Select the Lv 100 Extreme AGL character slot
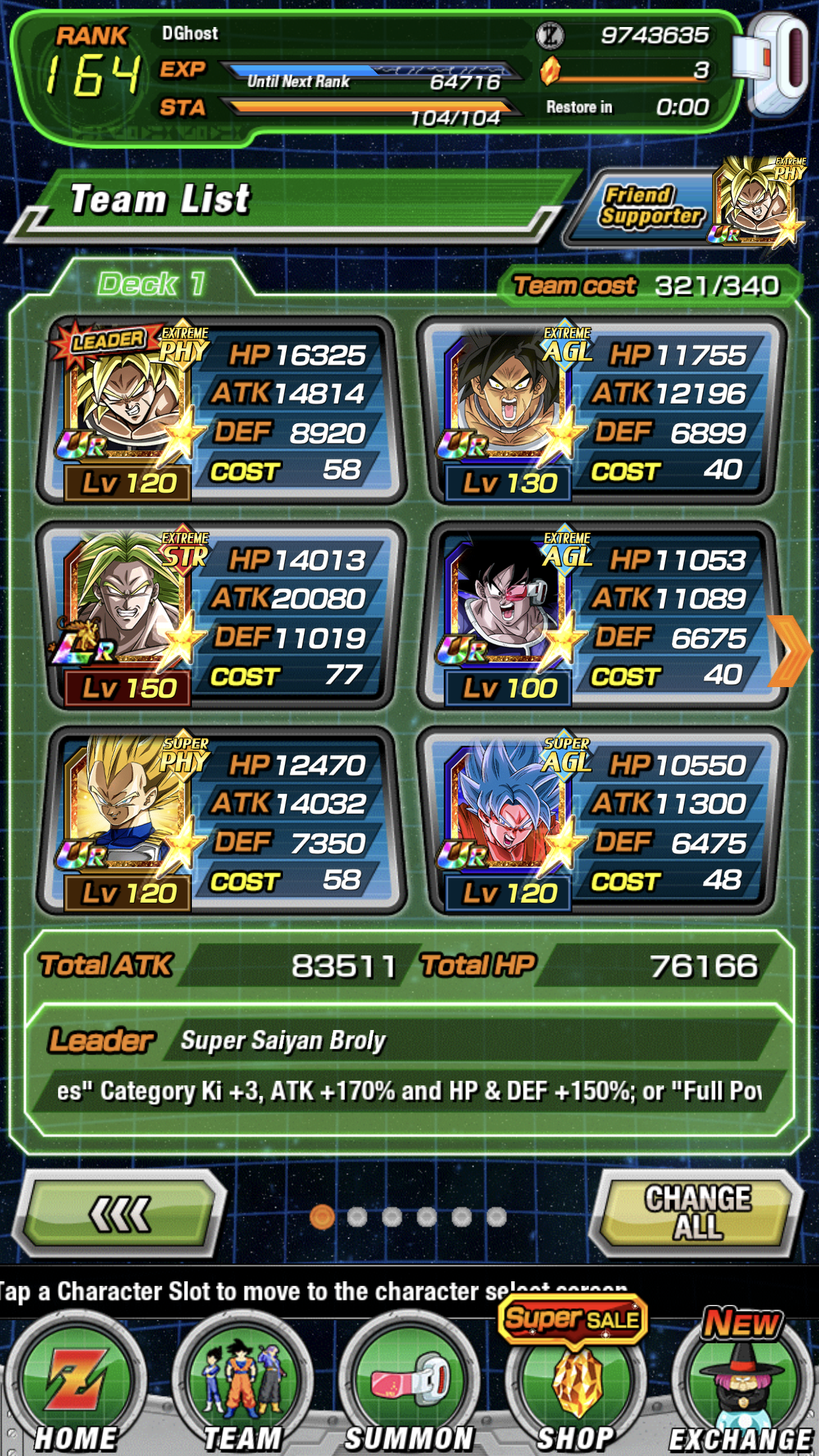The width and height of the screenshot is (819, 1456). (601, 617)
